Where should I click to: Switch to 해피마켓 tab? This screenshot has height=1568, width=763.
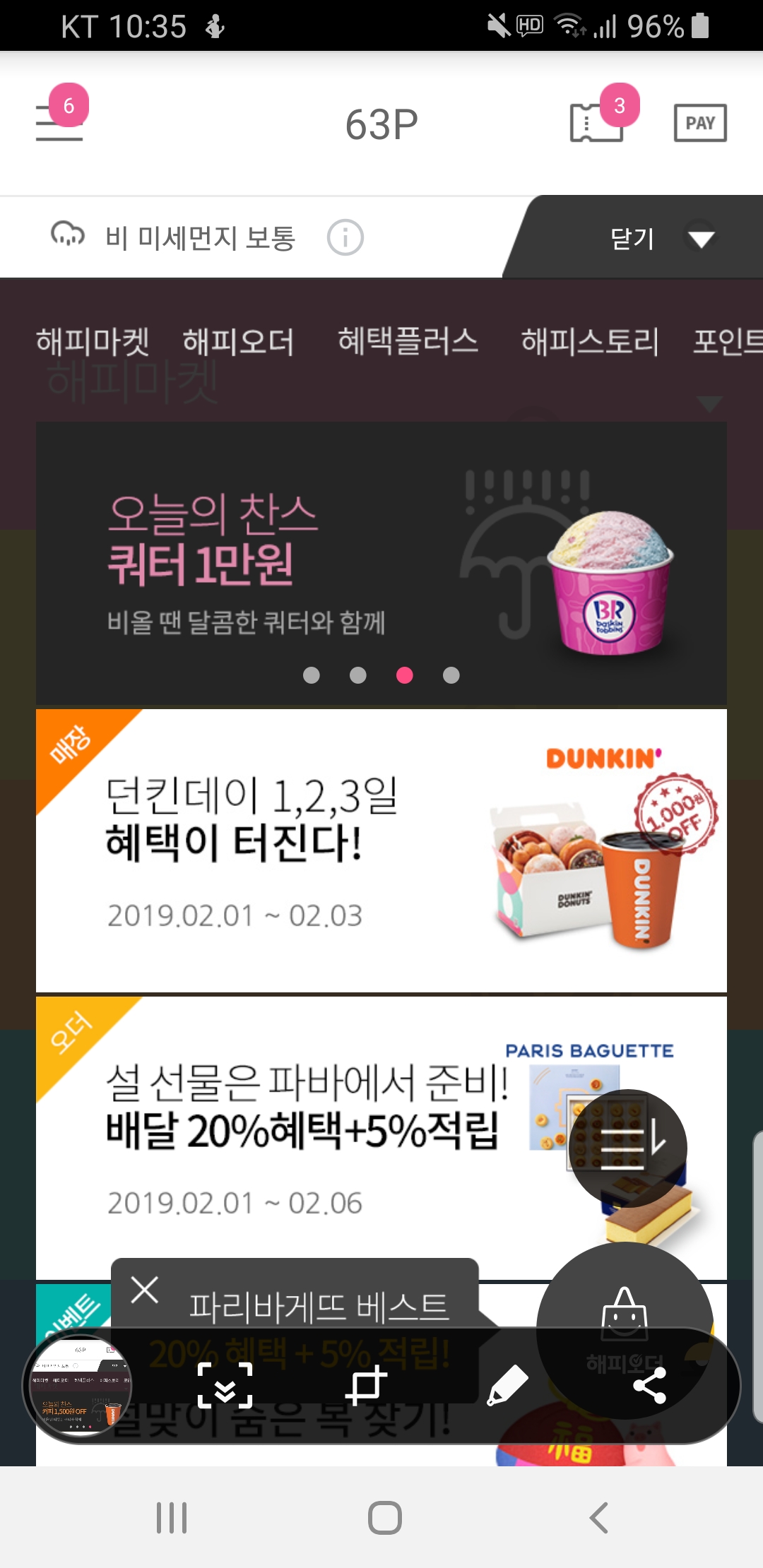click(x=93, y=341)
